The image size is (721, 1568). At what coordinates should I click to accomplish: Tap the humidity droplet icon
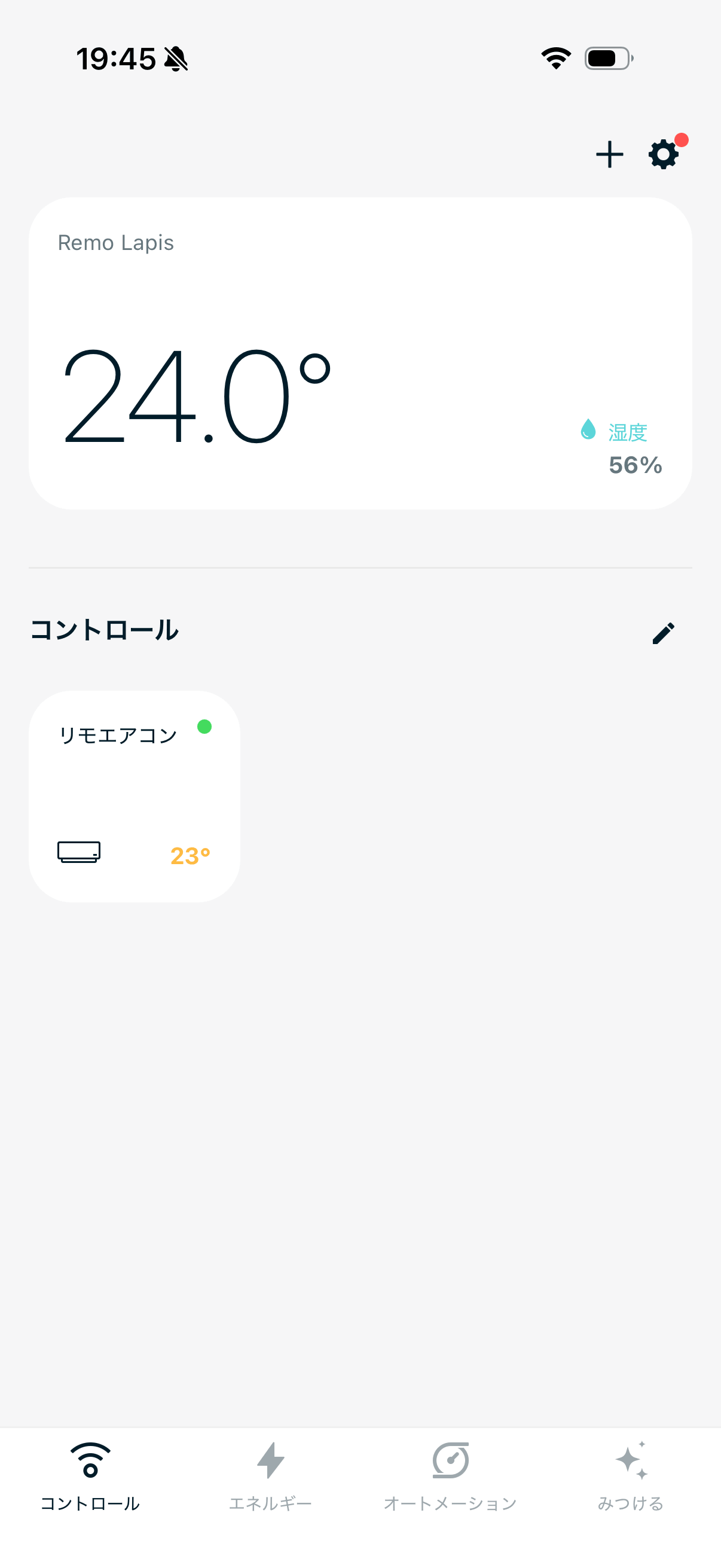[588, 430]
